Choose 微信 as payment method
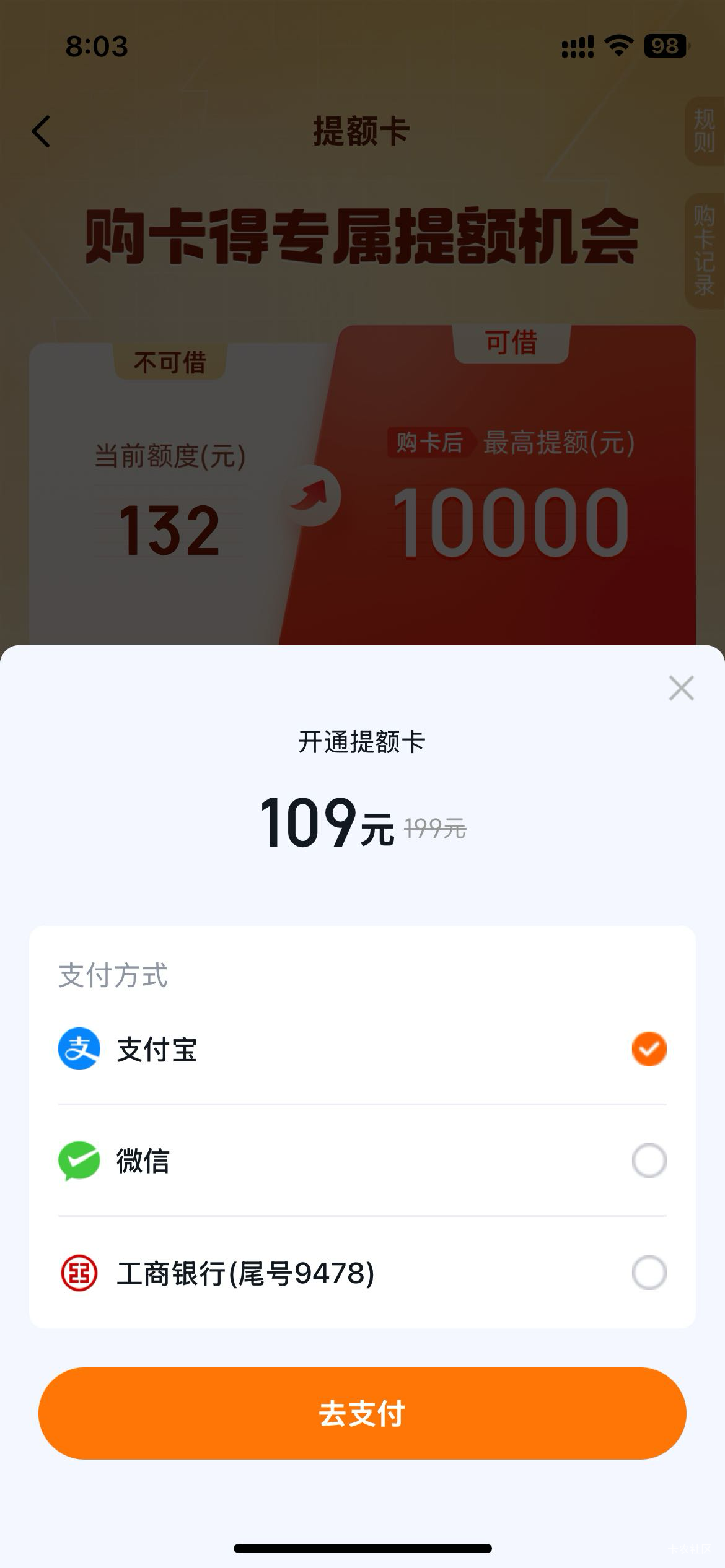The width and height of the screenshot is (725, 1568). (362, 1161)
